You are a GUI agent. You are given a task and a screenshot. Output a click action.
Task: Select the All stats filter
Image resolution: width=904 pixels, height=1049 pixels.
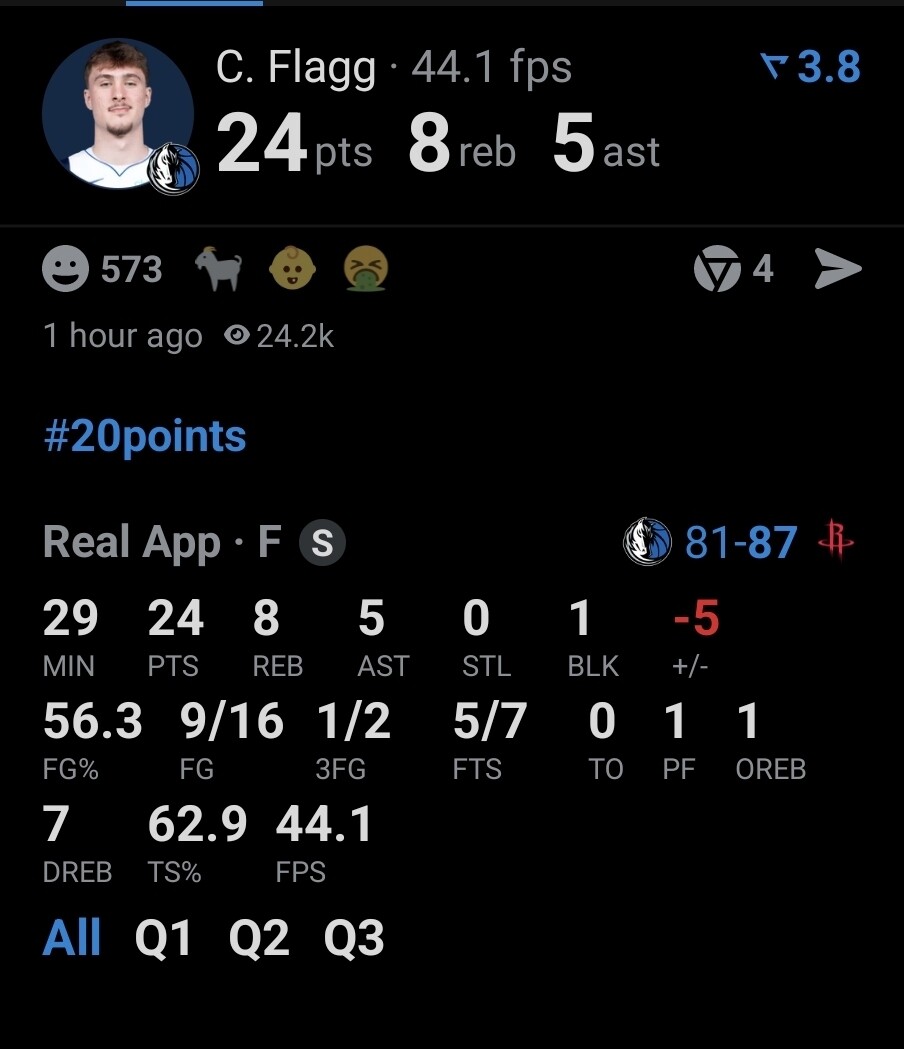pos(72,938)
